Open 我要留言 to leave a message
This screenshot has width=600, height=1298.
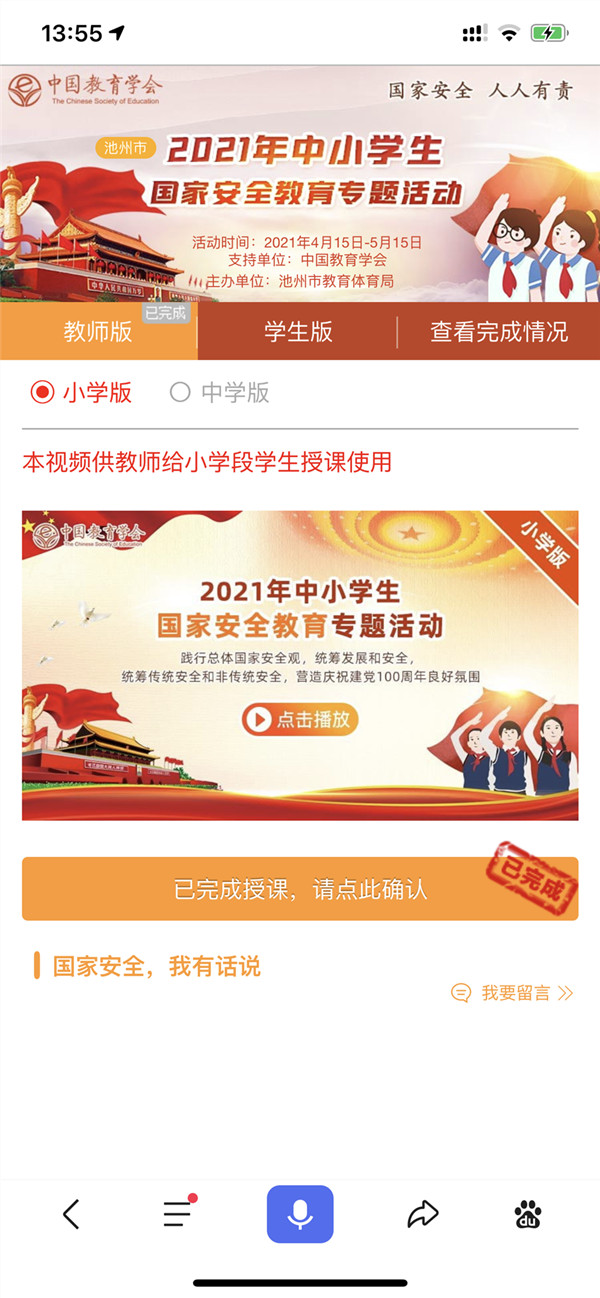click(x=513, y=993)
